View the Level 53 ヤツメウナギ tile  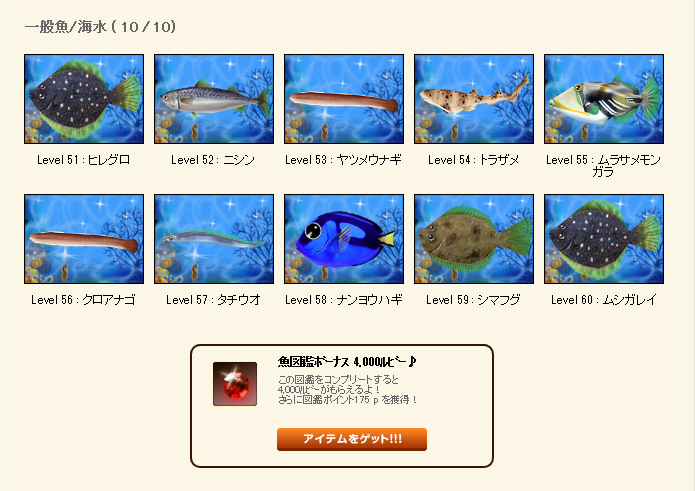click(x=344, y=99)
